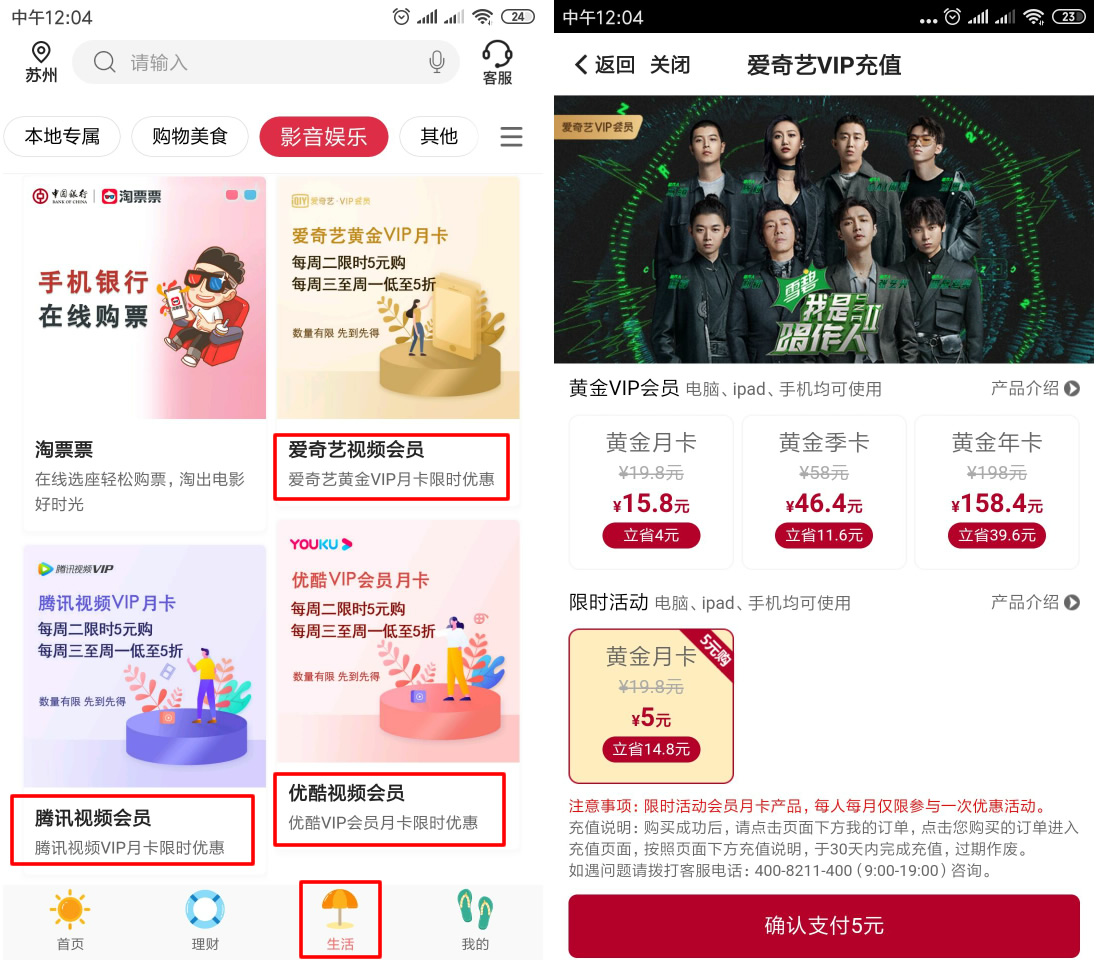1100x960 pixels.
Task: Close the 爱奇艺VIP充值 page via 关闭
Action: [x=670, y=65]
